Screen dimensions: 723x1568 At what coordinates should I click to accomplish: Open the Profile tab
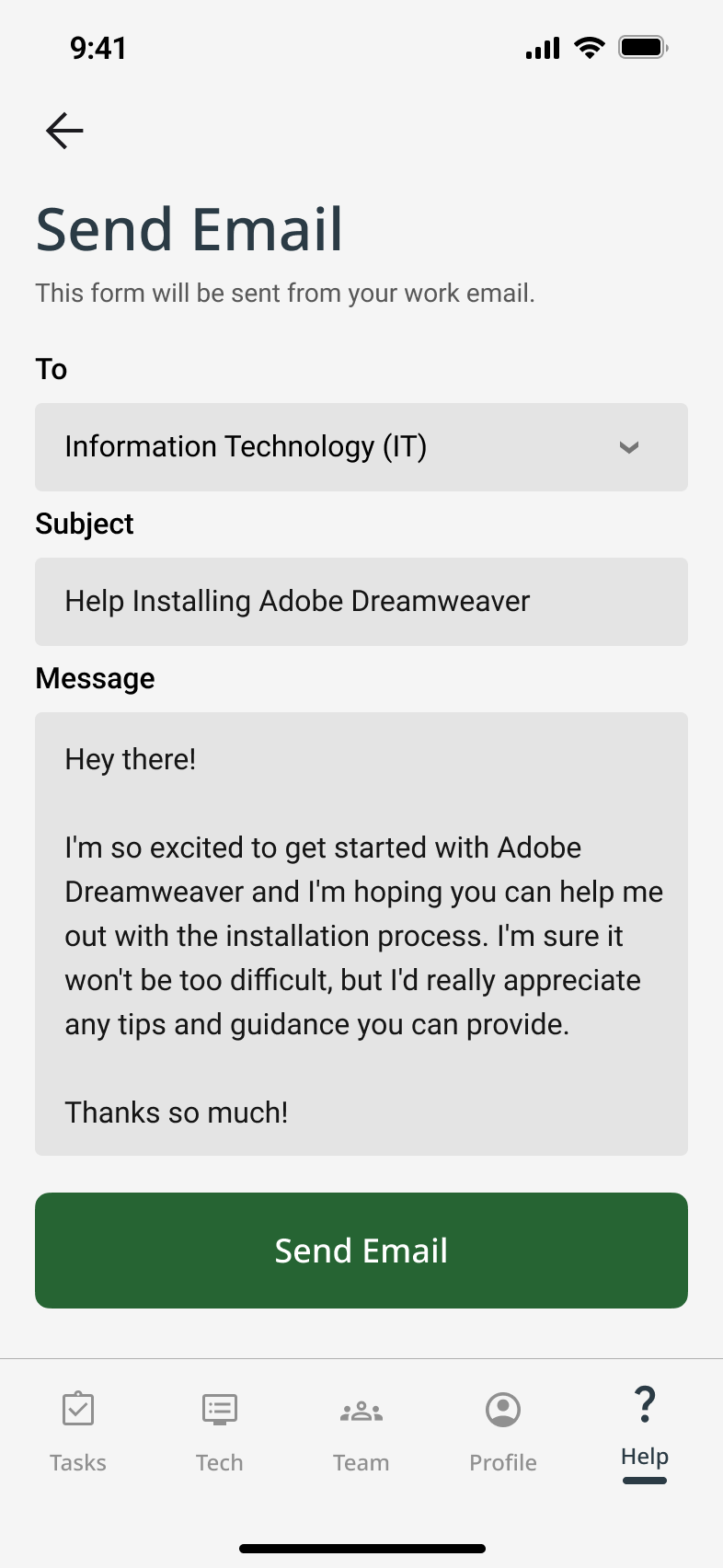pos(503,1431)
